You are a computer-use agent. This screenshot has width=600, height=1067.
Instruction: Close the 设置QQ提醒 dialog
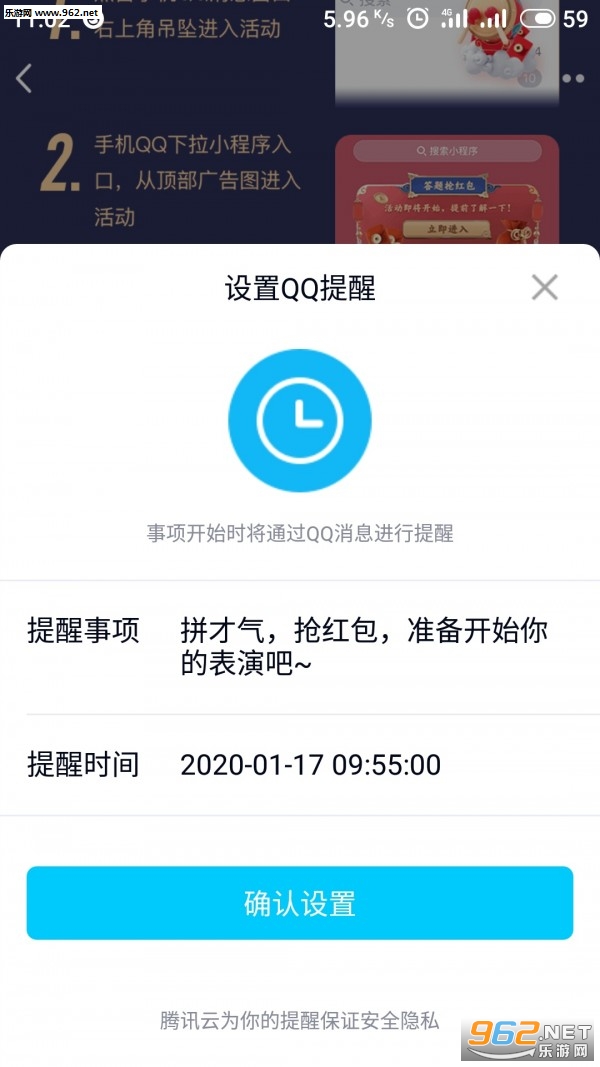click(544, 288)
